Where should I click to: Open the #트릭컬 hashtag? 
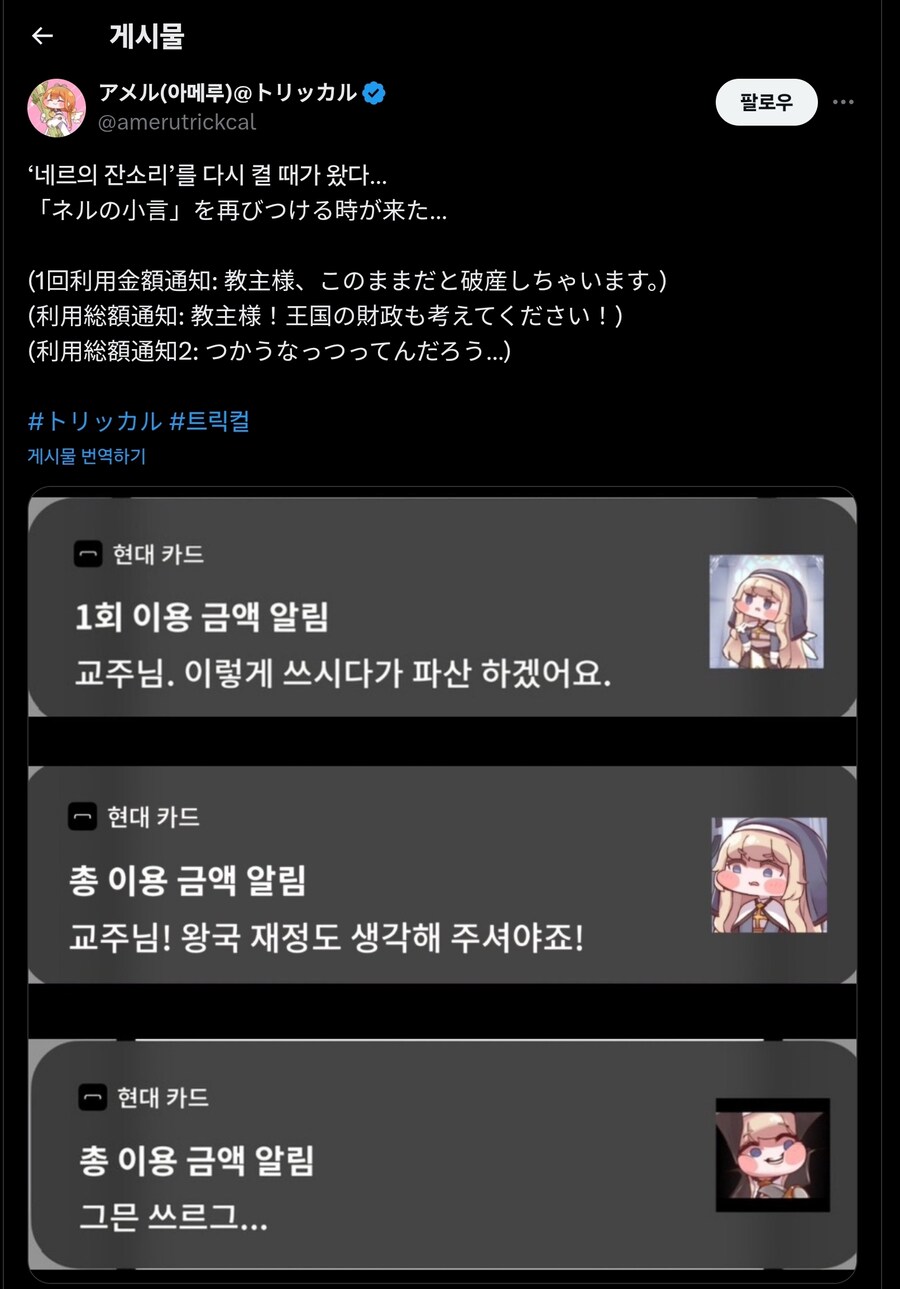[209, 421]
